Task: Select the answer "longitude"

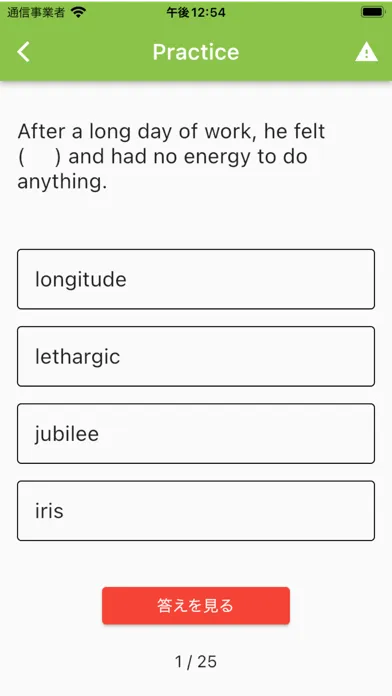Action: click(x=196, y=279)
